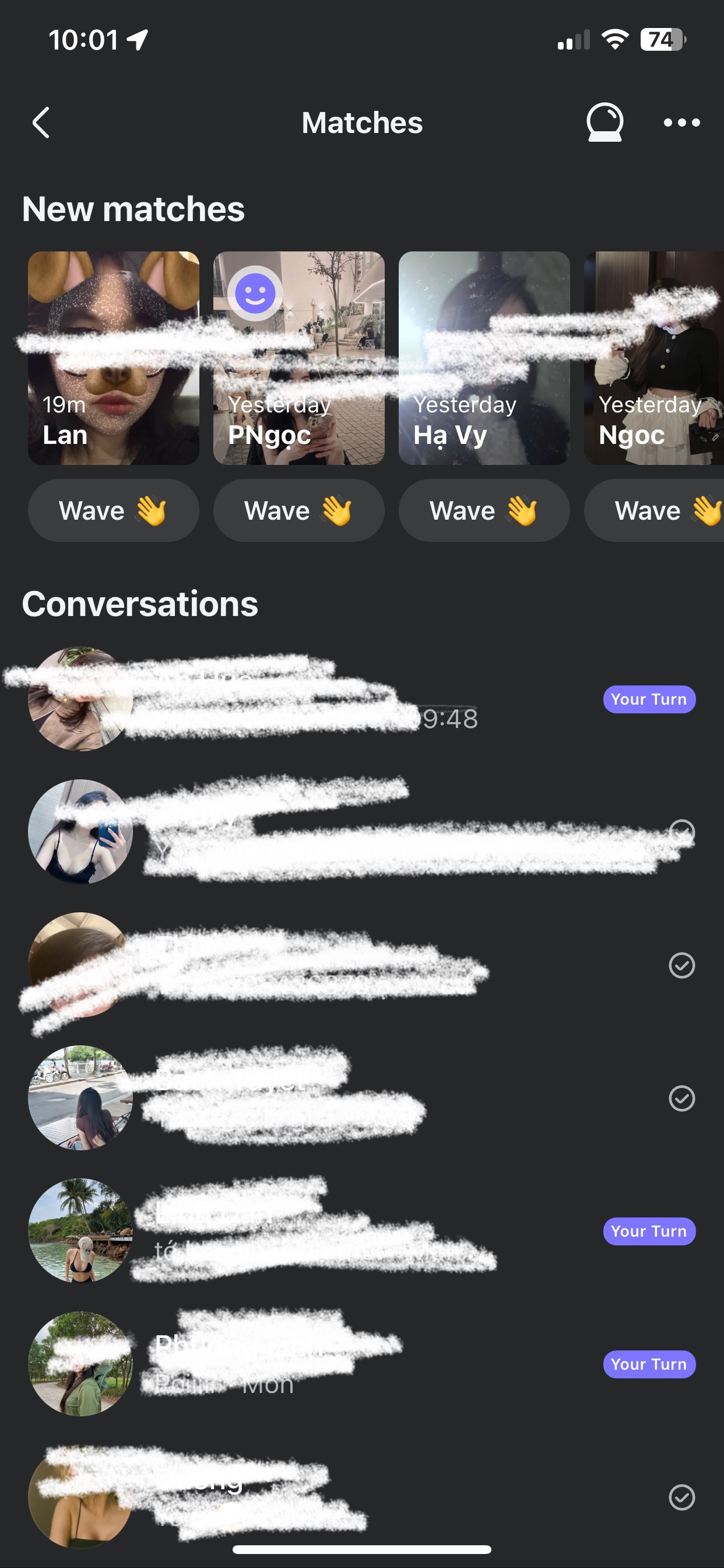The image size is (724, 1568).
Task: Send a Wave to Hạ Vy
Action: (x=484, y=510)
